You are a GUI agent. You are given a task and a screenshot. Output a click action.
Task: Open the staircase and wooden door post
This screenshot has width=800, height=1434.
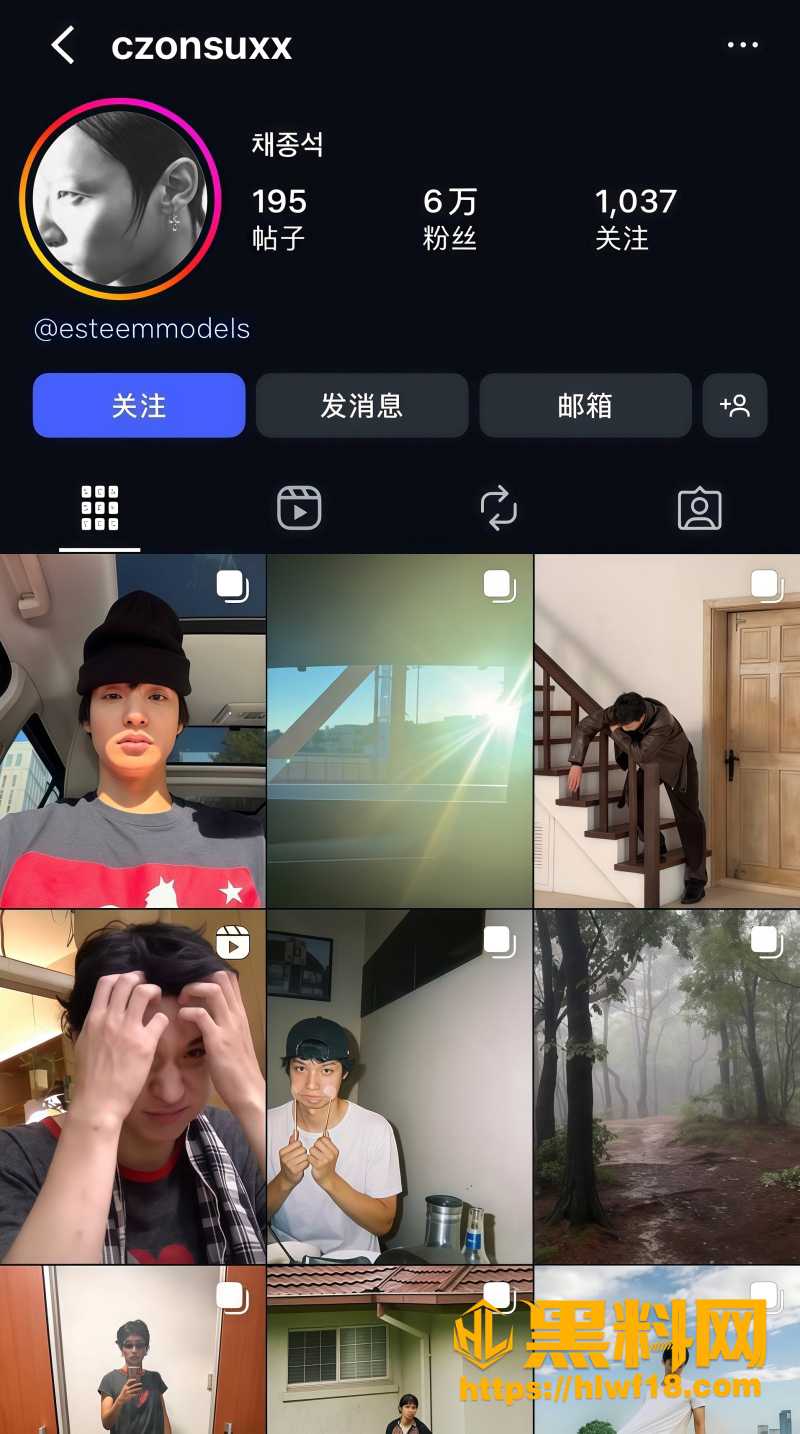coord(668,731)
